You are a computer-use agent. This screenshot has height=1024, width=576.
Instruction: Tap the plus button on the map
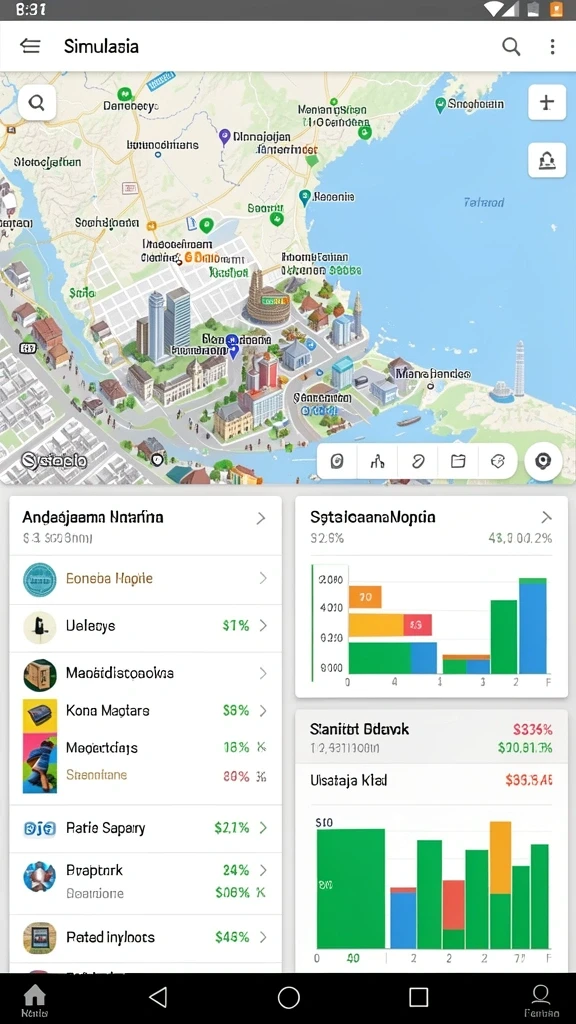tap(547, 103)
